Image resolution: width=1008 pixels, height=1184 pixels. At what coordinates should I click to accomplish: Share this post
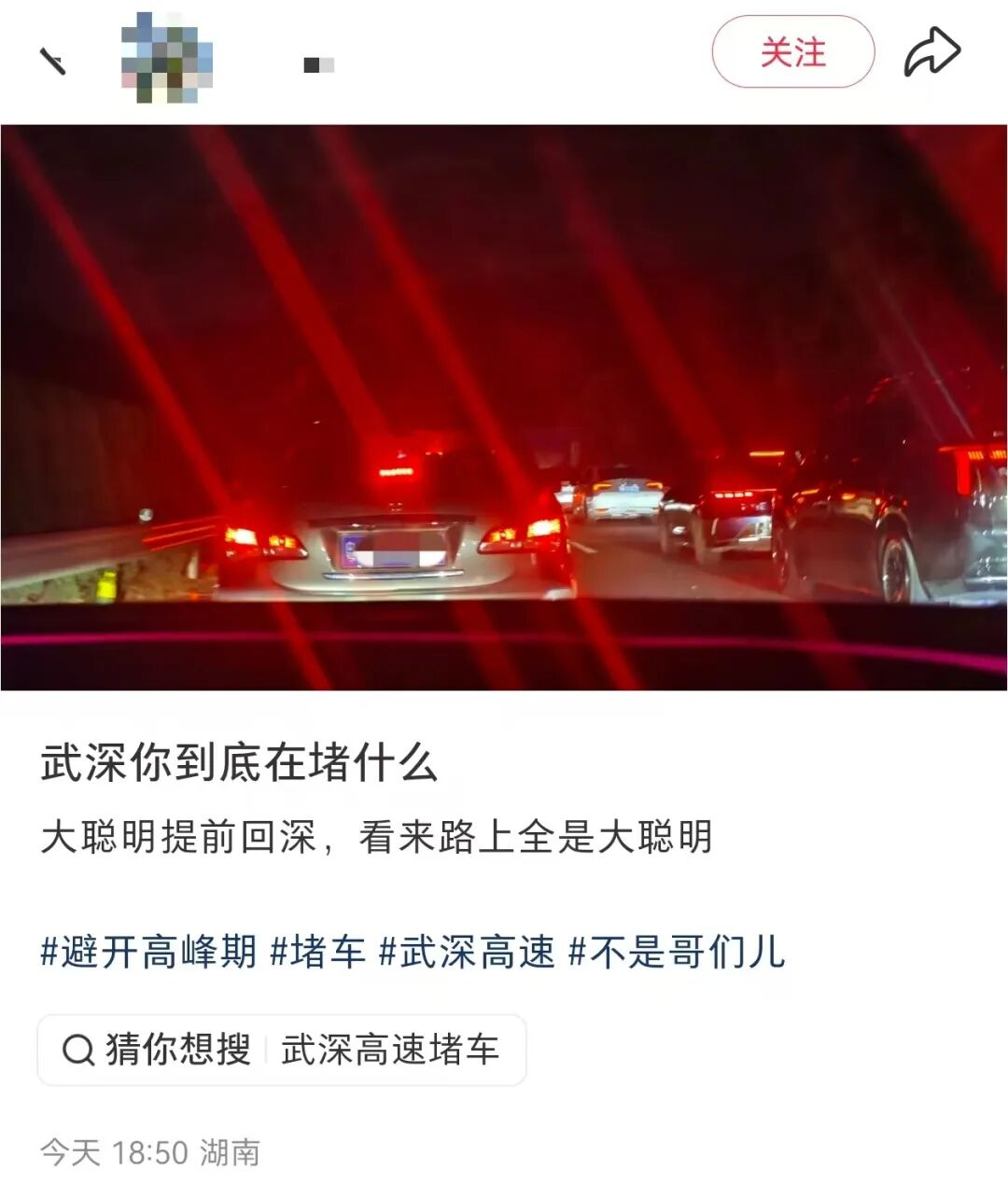coord(931,52)
